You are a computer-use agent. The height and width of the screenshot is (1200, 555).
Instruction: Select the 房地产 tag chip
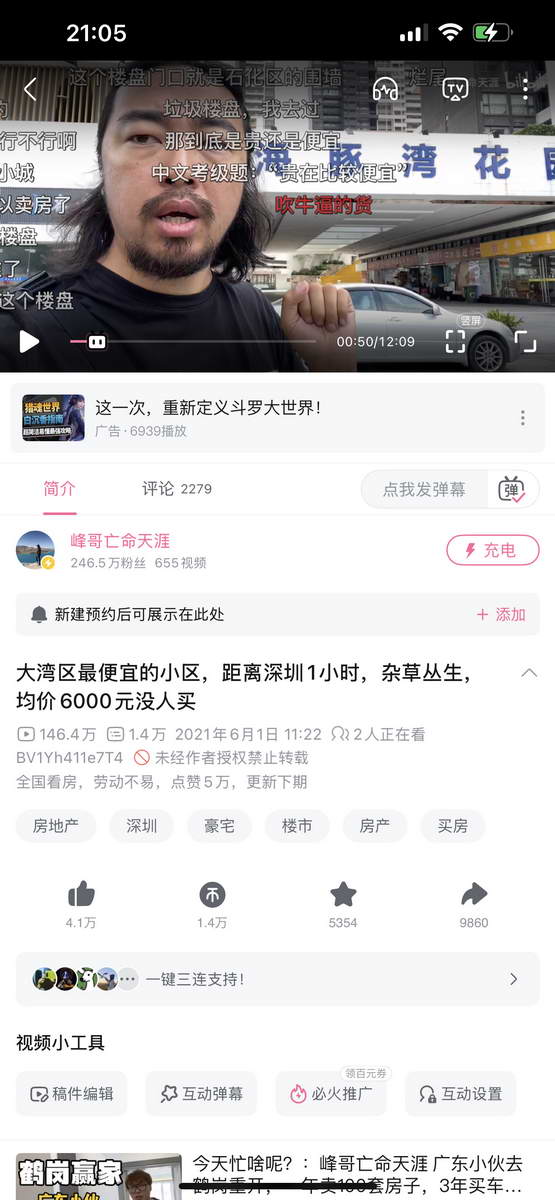click(x=56, y=826)
